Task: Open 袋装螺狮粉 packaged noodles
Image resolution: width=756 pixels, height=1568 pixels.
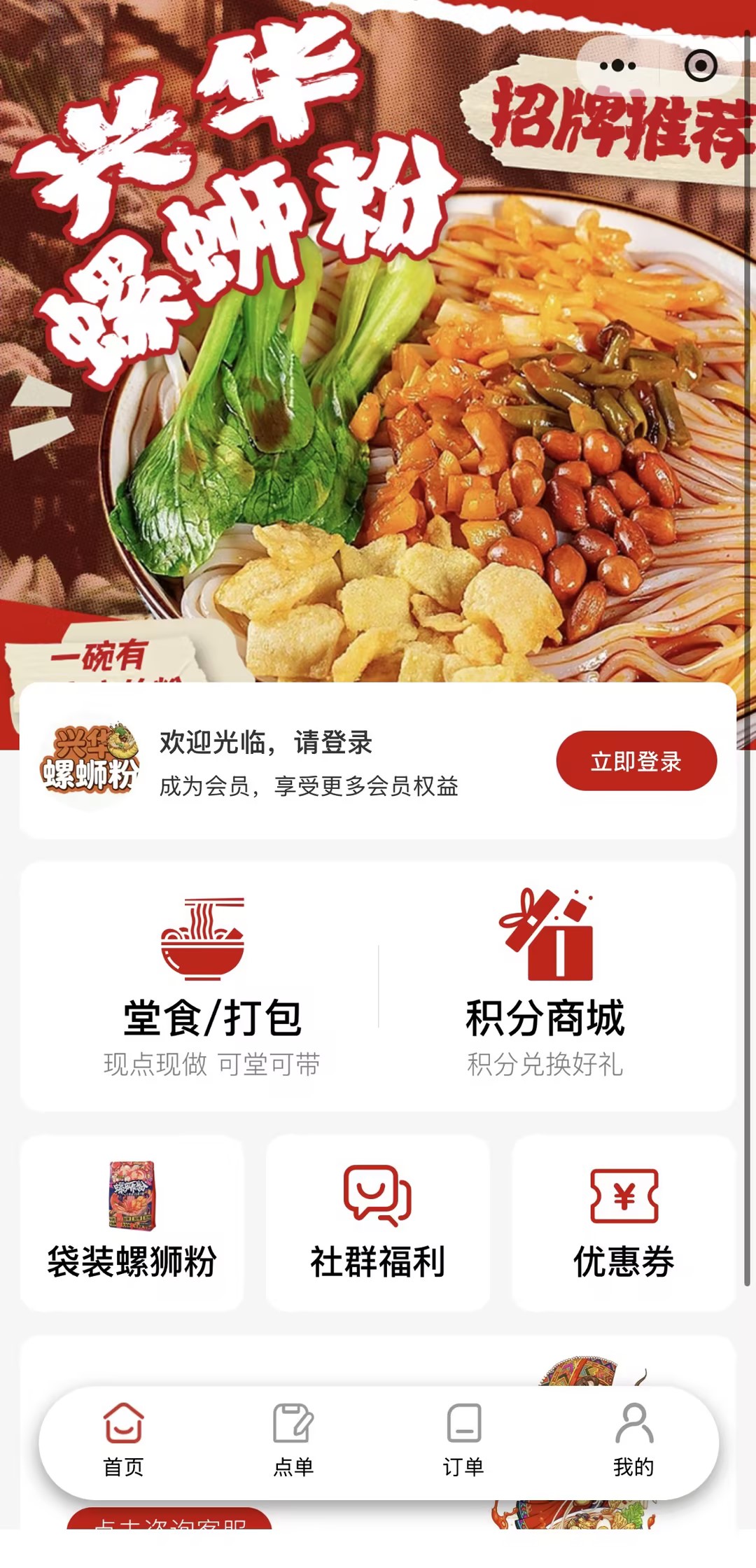Action: pyautogui.click(x=132, y=1223)
